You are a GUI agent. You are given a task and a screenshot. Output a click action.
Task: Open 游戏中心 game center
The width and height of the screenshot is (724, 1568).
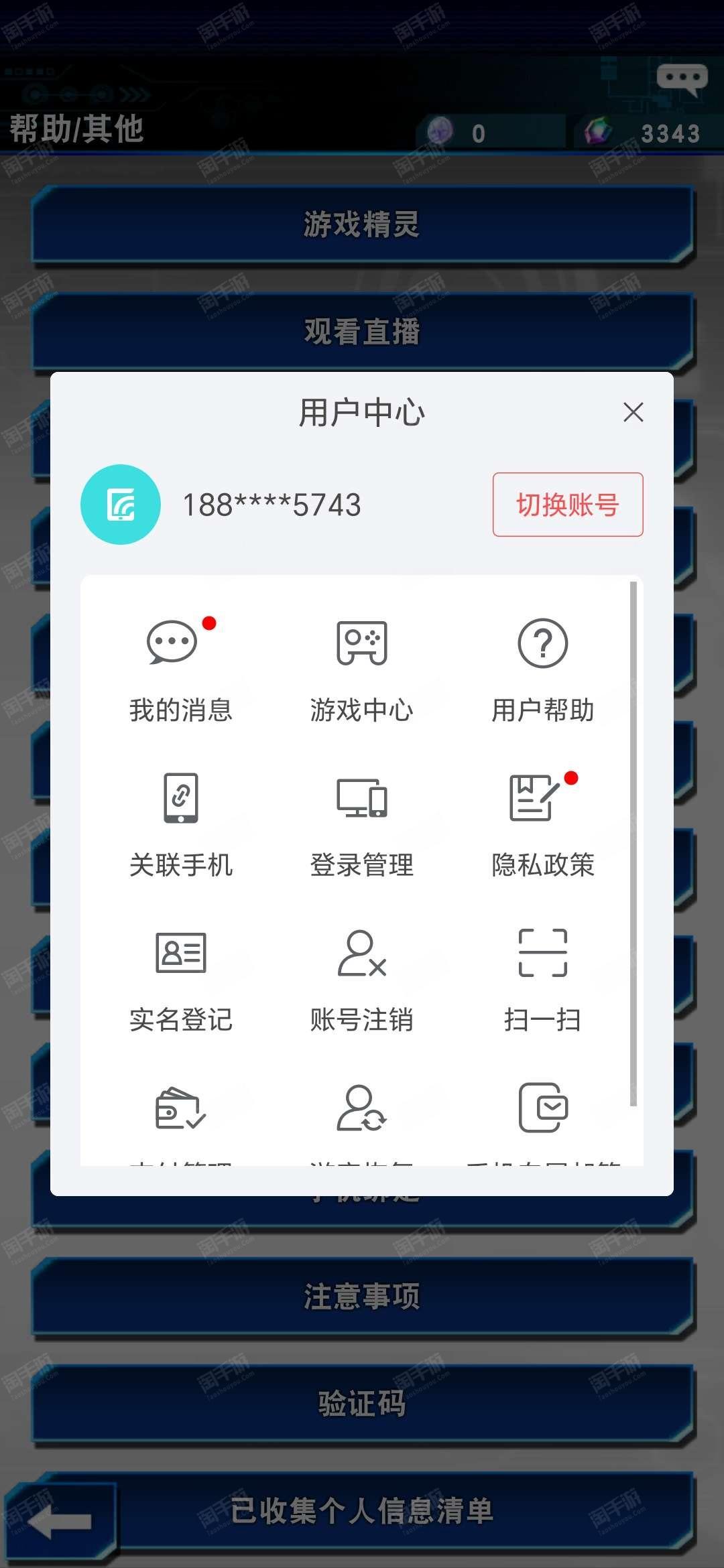click(361, 670)
